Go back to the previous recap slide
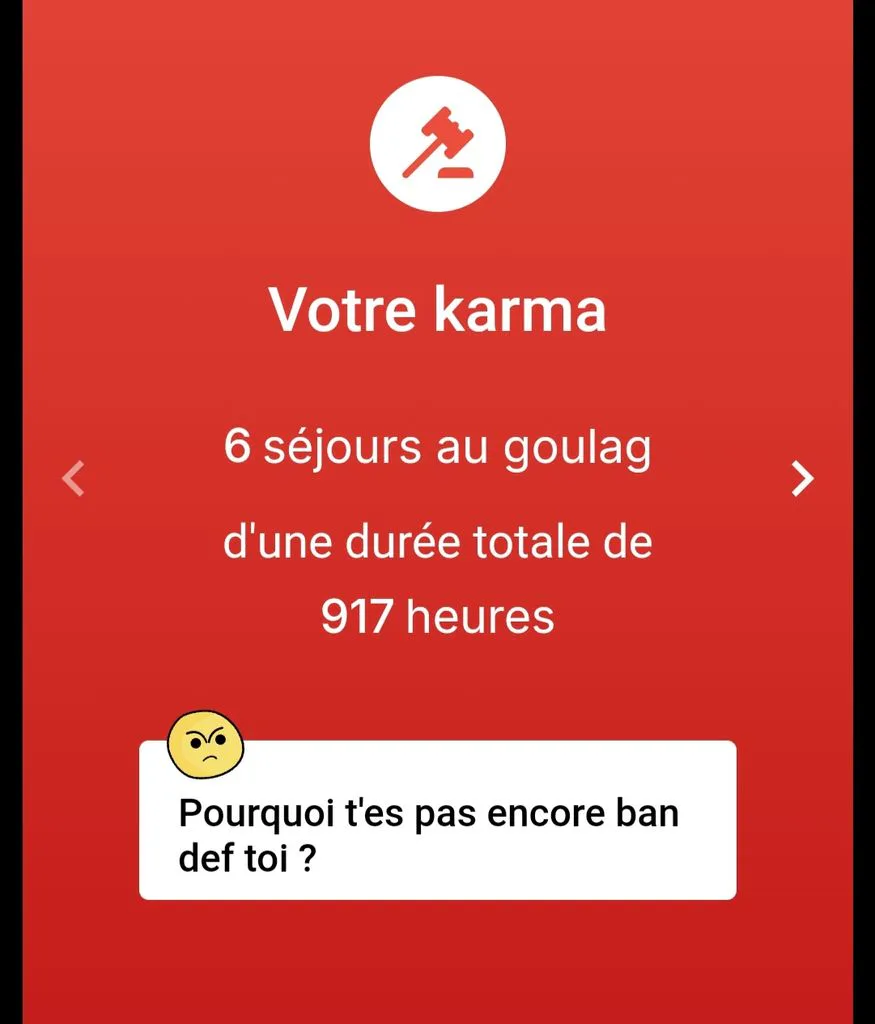This screenshot has height=1024, width=875. pyautogui.click(x=73, y=479)
